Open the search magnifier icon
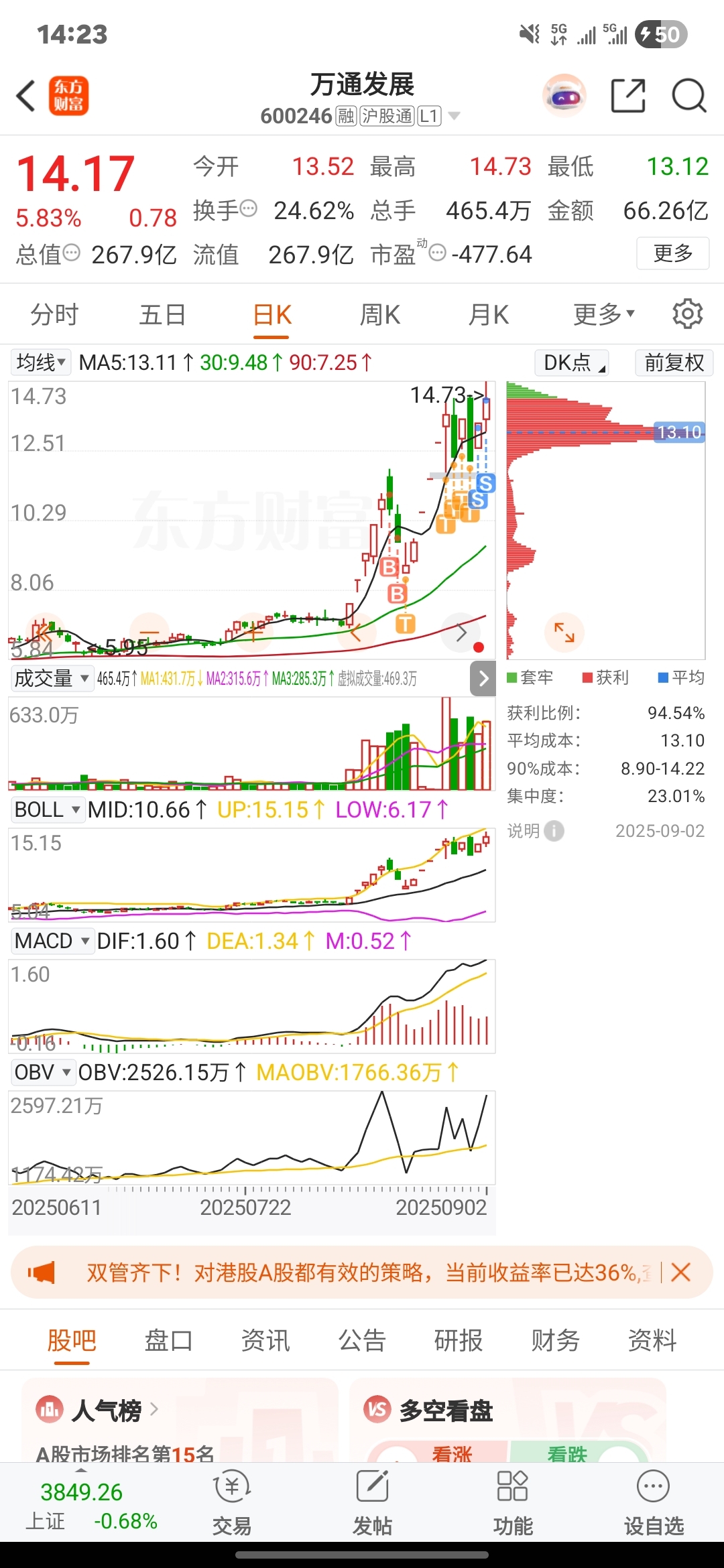The image size is (724, 1568). click(x=689, y=95)
